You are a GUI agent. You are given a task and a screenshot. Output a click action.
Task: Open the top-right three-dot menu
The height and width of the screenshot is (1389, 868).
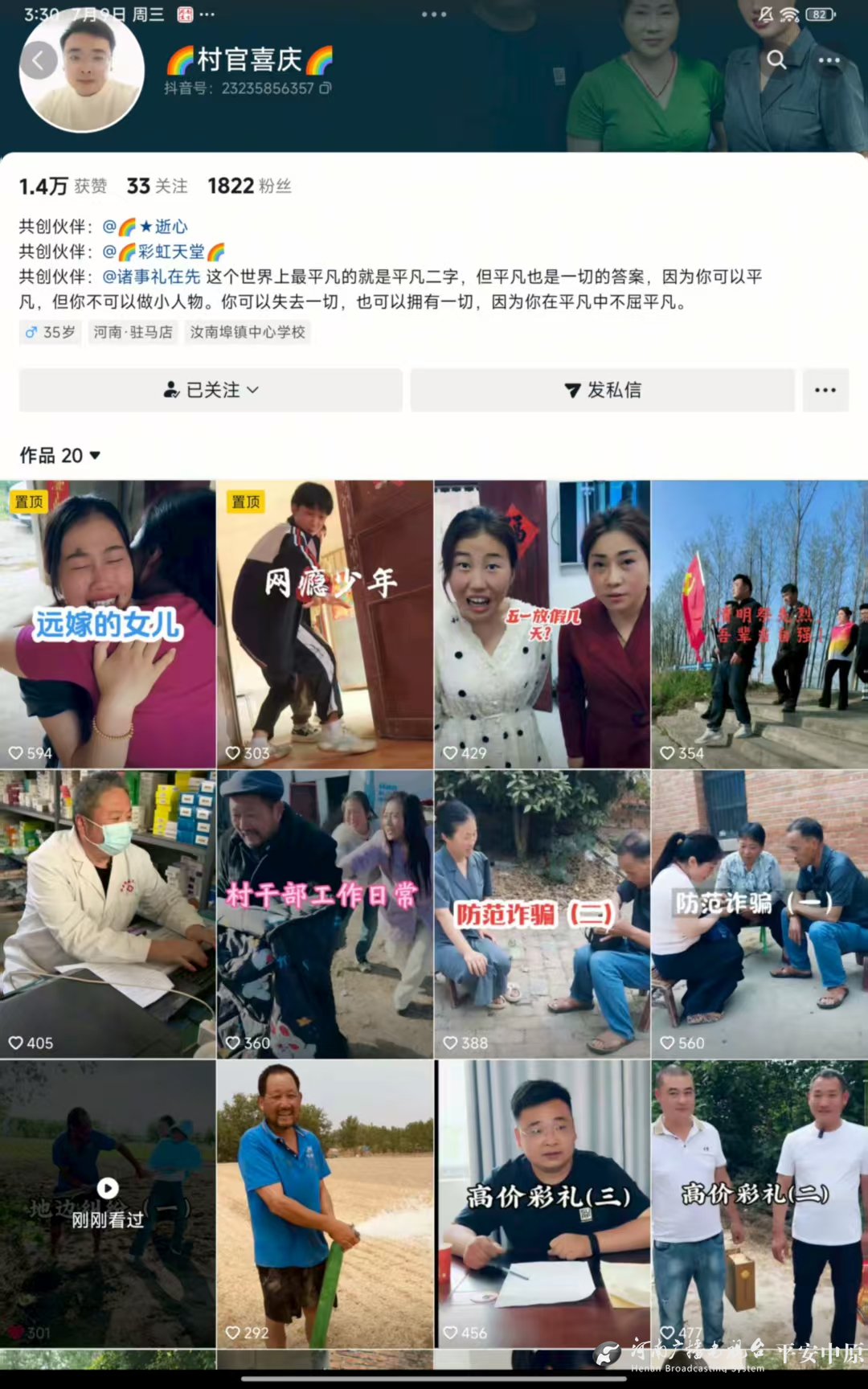(829, 60)
